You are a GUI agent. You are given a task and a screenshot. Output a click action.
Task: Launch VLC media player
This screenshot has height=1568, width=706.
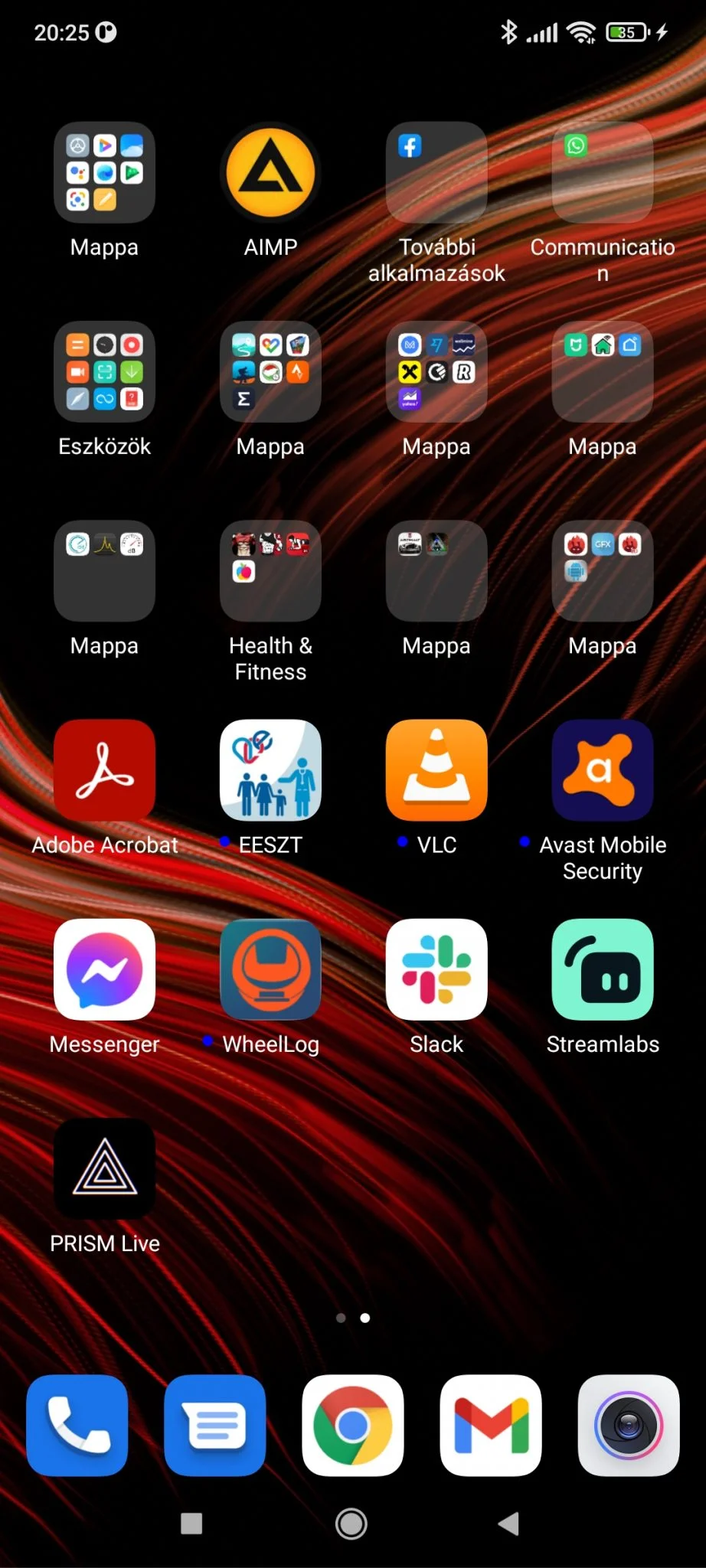[436, 770]
